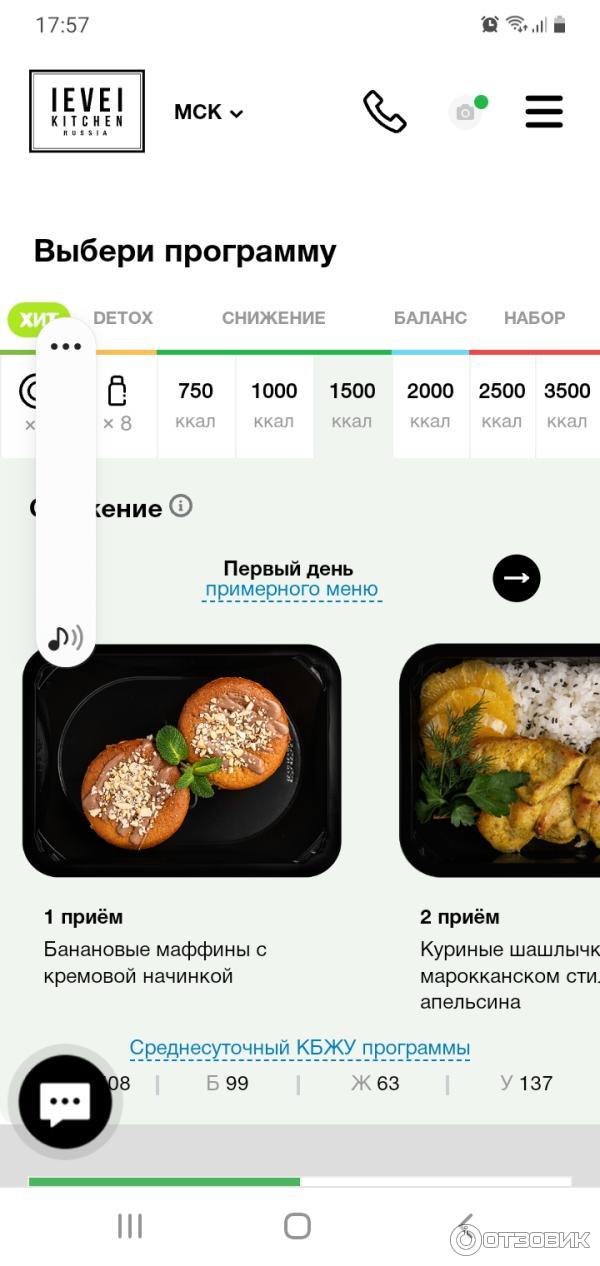This screenshot has width=600, height=1266.
Task: Choose the 1500 ккал option
Action: pyautogui.click(x=352, y=404)
